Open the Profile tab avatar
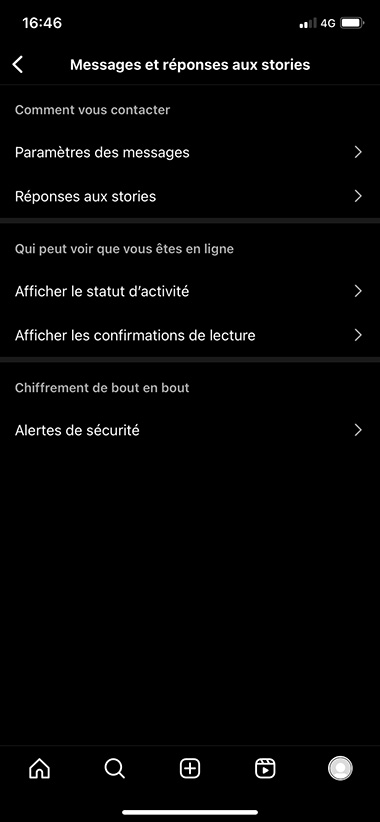The height and width of the screenshot is (822, 380). point(340,769)
